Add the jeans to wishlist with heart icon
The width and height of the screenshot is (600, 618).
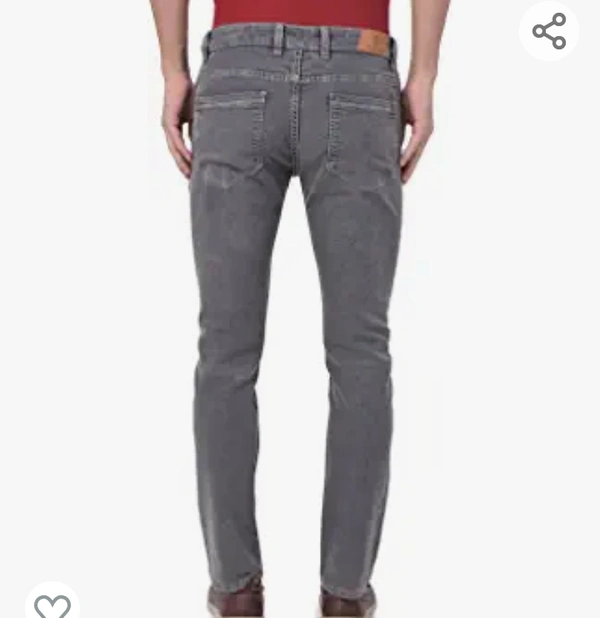52,605
